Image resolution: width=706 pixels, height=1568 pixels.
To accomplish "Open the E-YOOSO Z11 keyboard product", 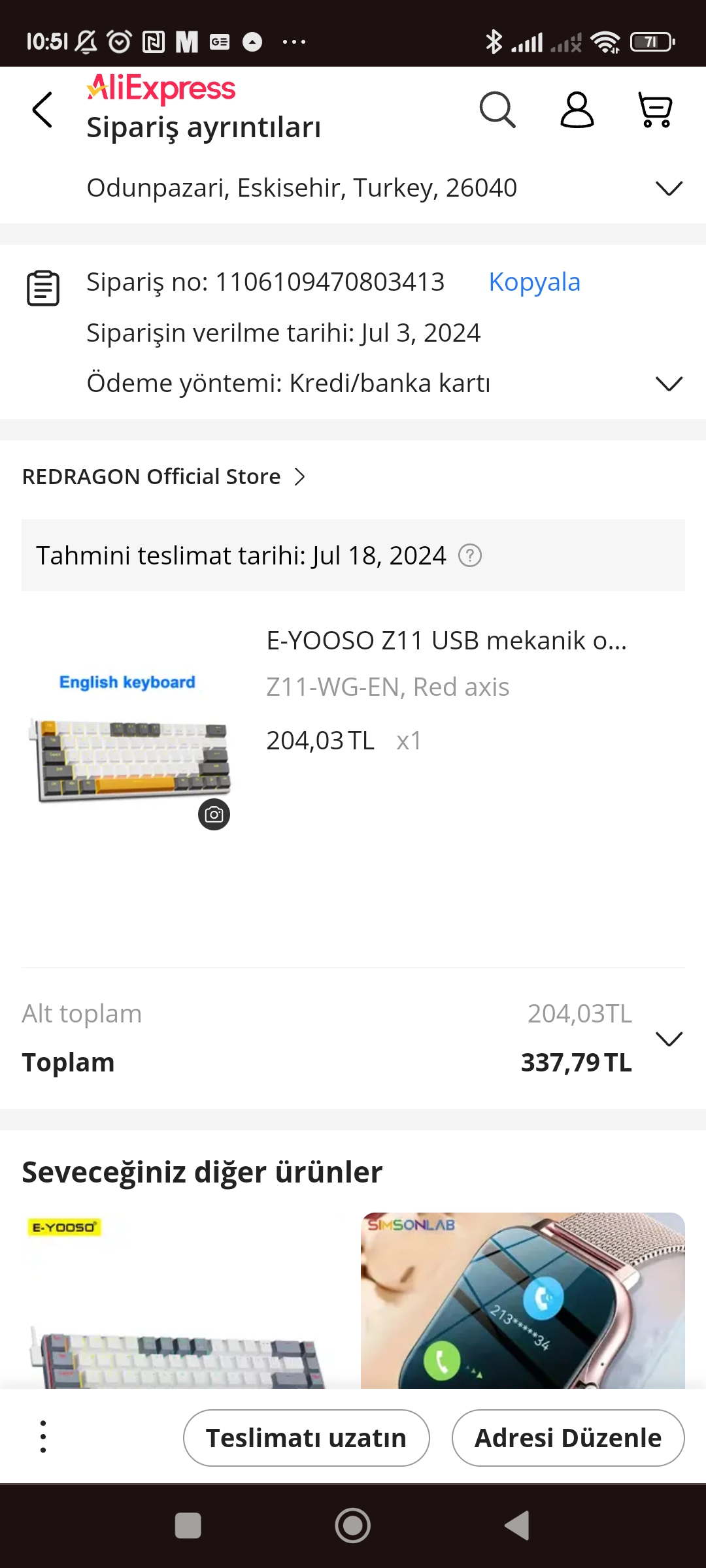I will (x=446, y=641).
